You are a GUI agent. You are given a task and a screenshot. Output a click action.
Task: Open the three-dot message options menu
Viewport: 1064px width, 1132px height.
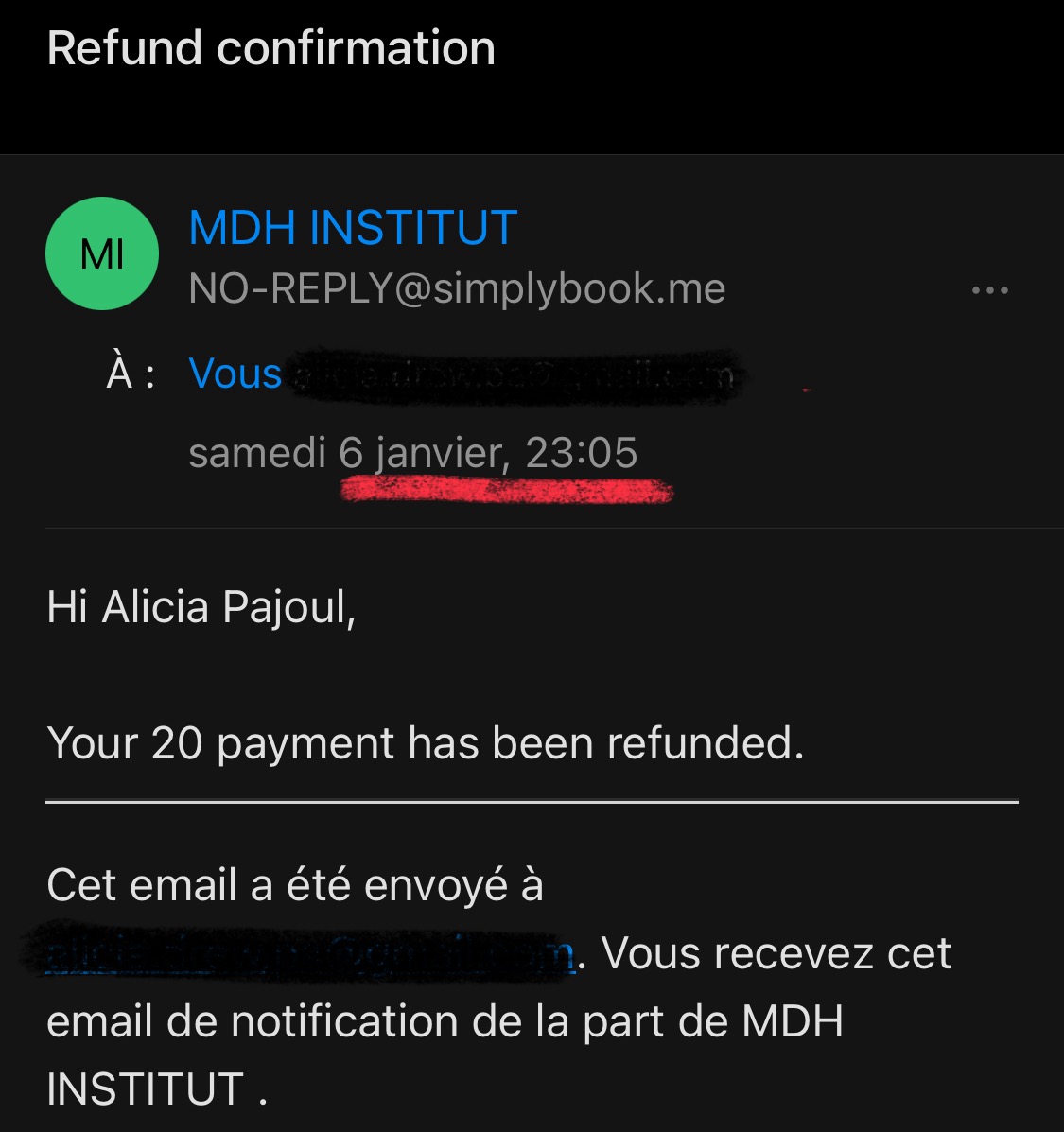coord(989,290)
